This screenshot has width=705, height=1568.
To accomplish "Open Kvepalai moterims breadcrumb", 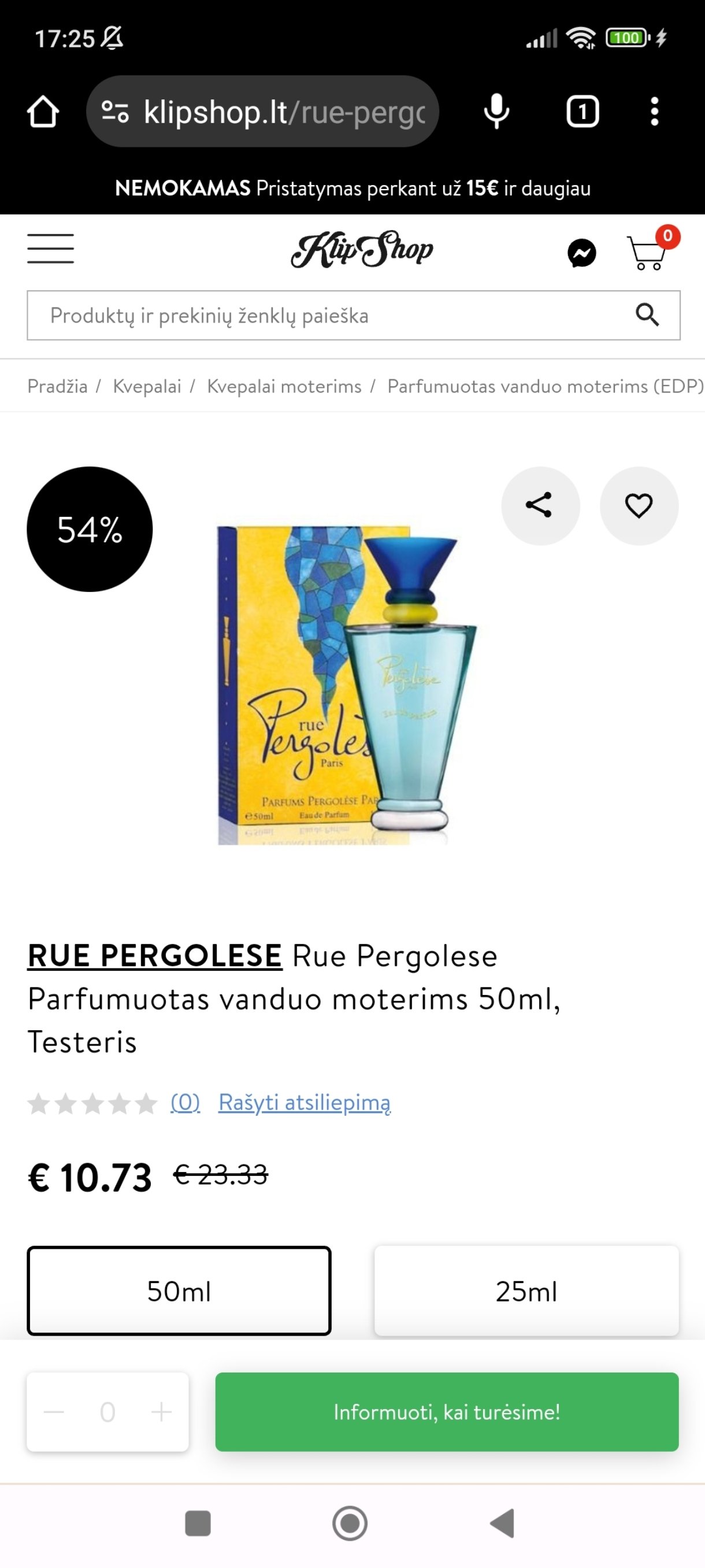I will point(284,387).
